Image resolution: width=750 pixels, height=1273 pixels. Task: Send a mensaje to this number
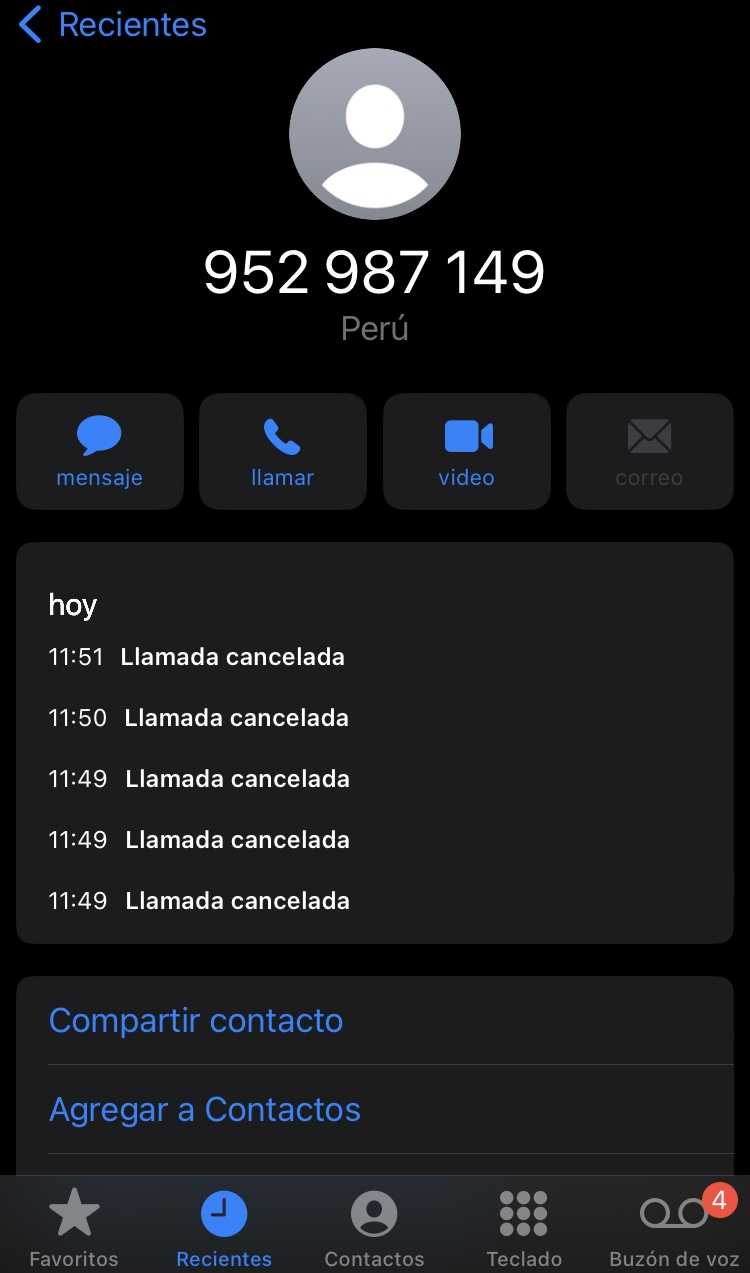[100, 452]
